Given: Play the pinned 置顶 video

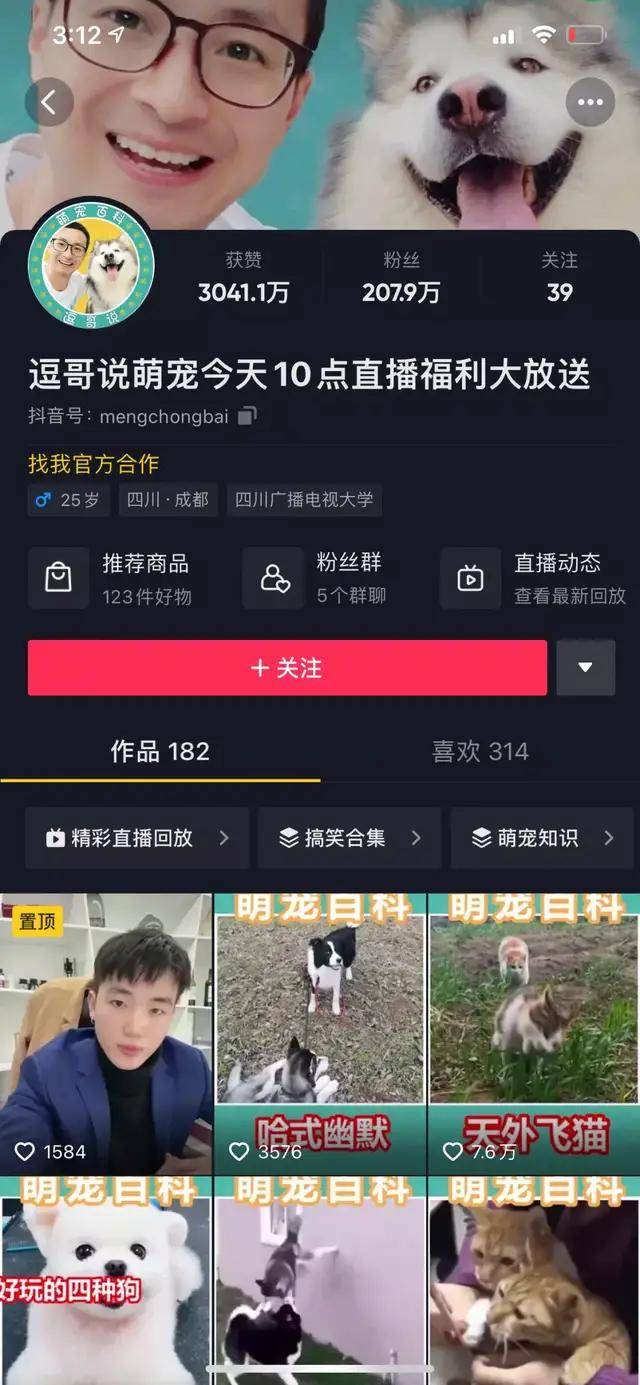Looking at the screenshot, I should pos(106,1035).
